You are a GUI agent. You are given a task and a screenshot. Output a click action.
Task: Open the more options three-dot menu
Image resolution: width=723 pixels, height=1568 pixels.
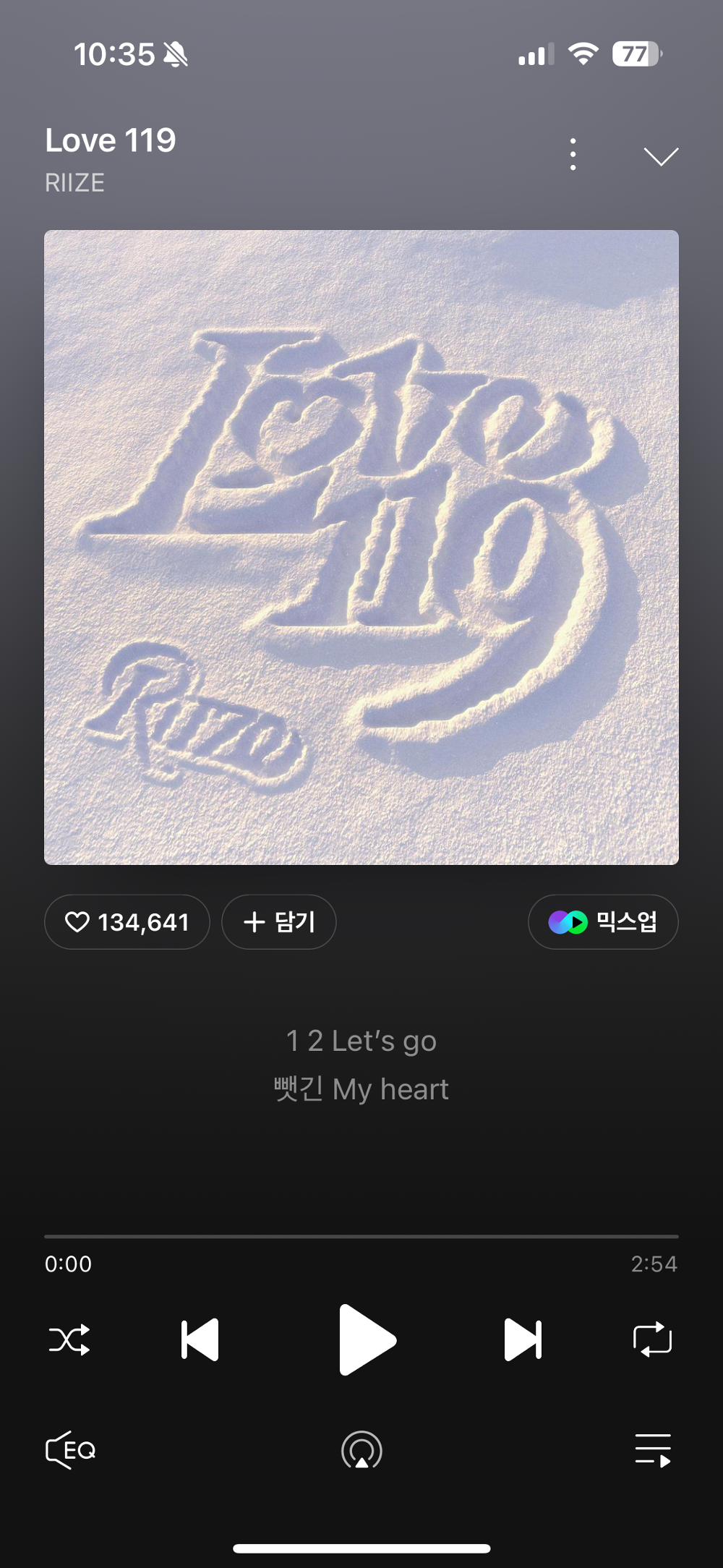572,154
